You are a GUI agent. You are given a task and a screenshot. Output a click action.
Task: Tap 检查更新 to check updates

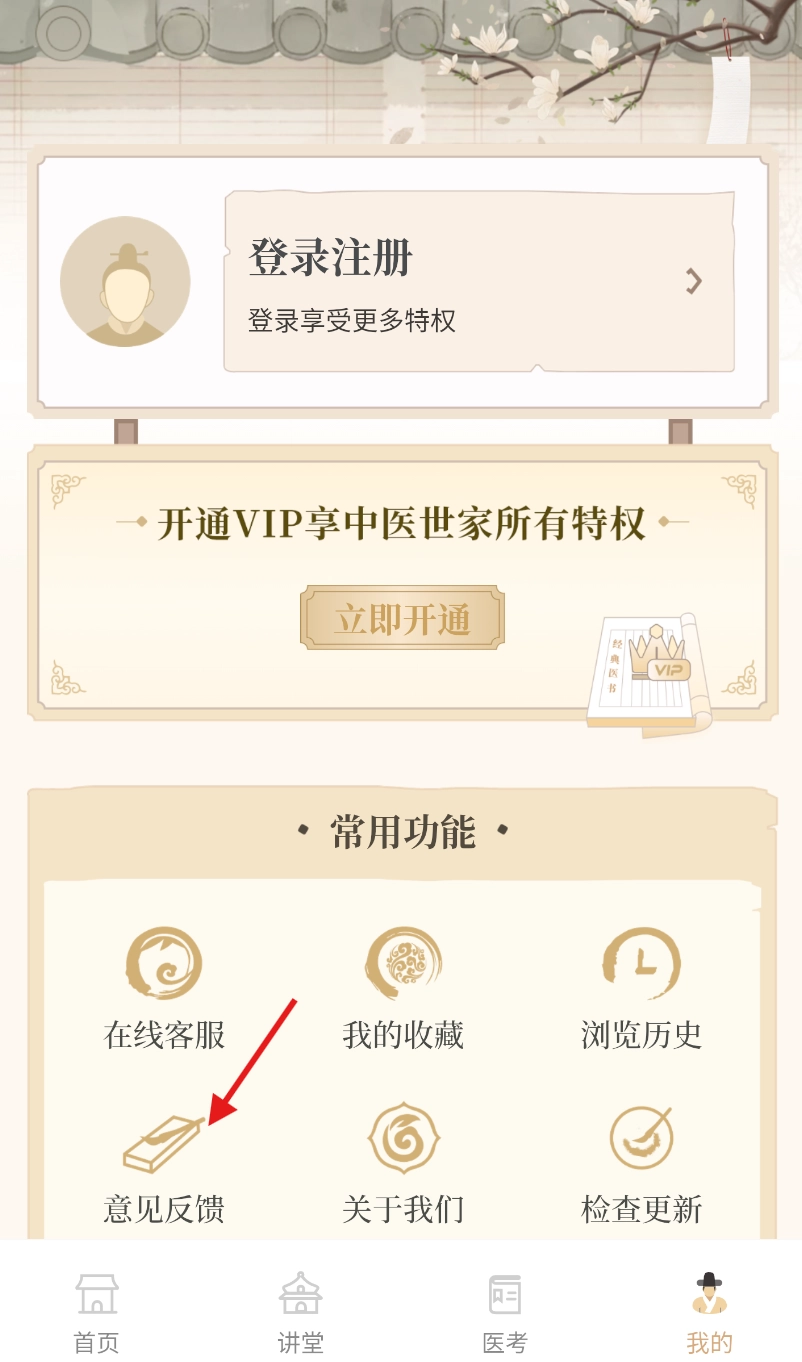pyautogui.click(x=641, y=1165)
